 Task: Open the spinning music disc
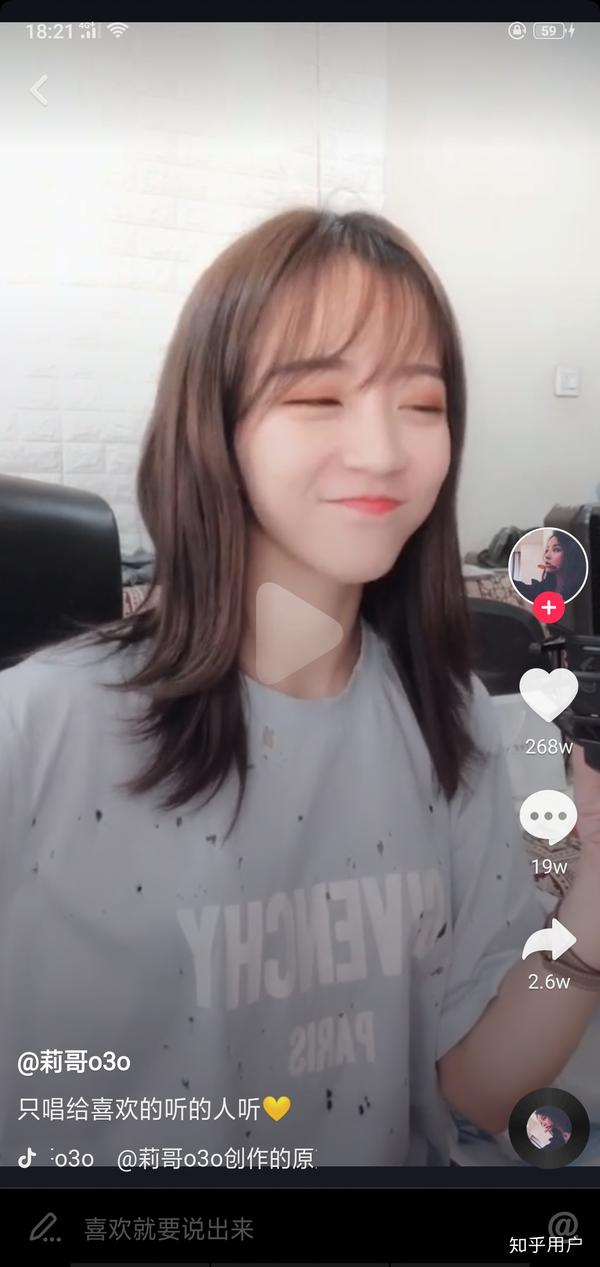coord(548,1128)
